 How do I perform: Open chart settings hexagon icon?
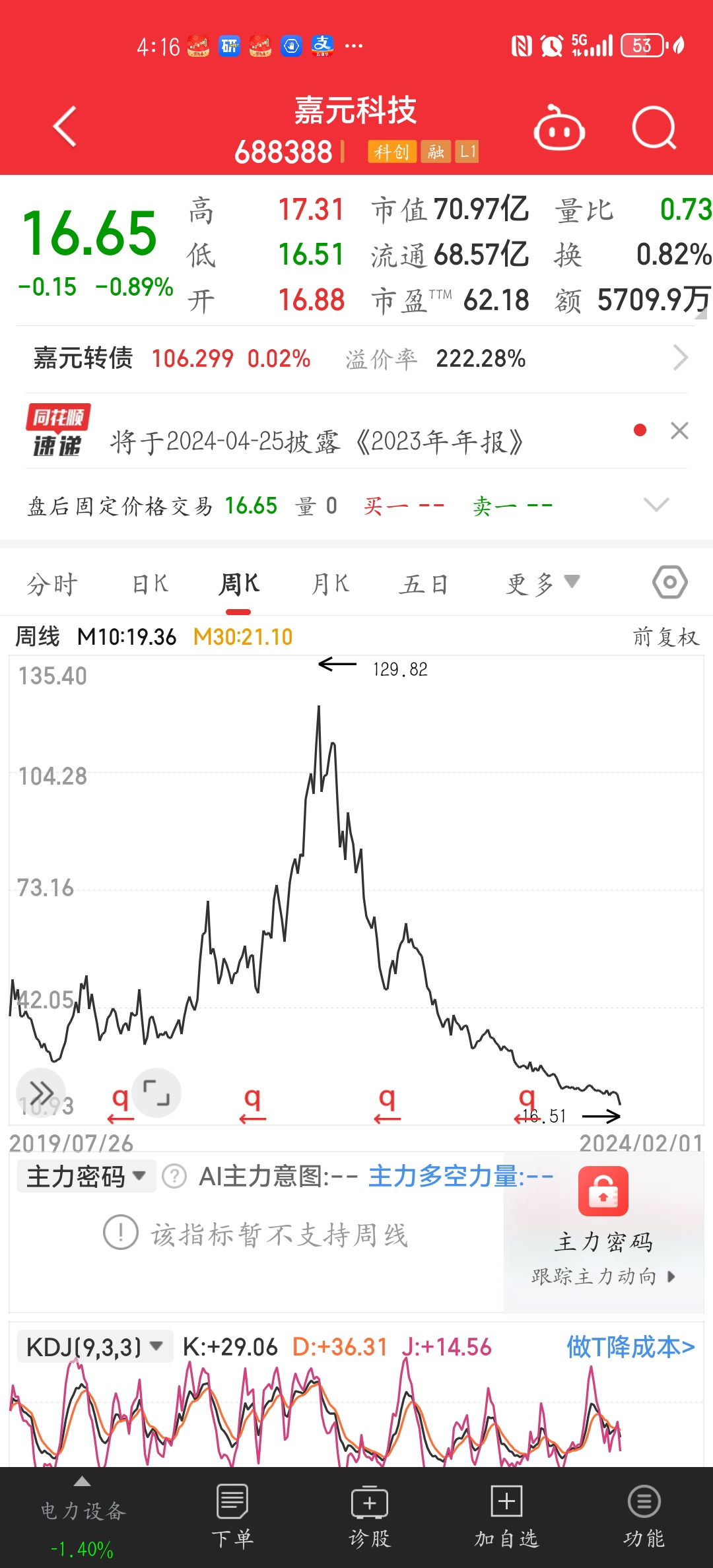tap(669, 583)
